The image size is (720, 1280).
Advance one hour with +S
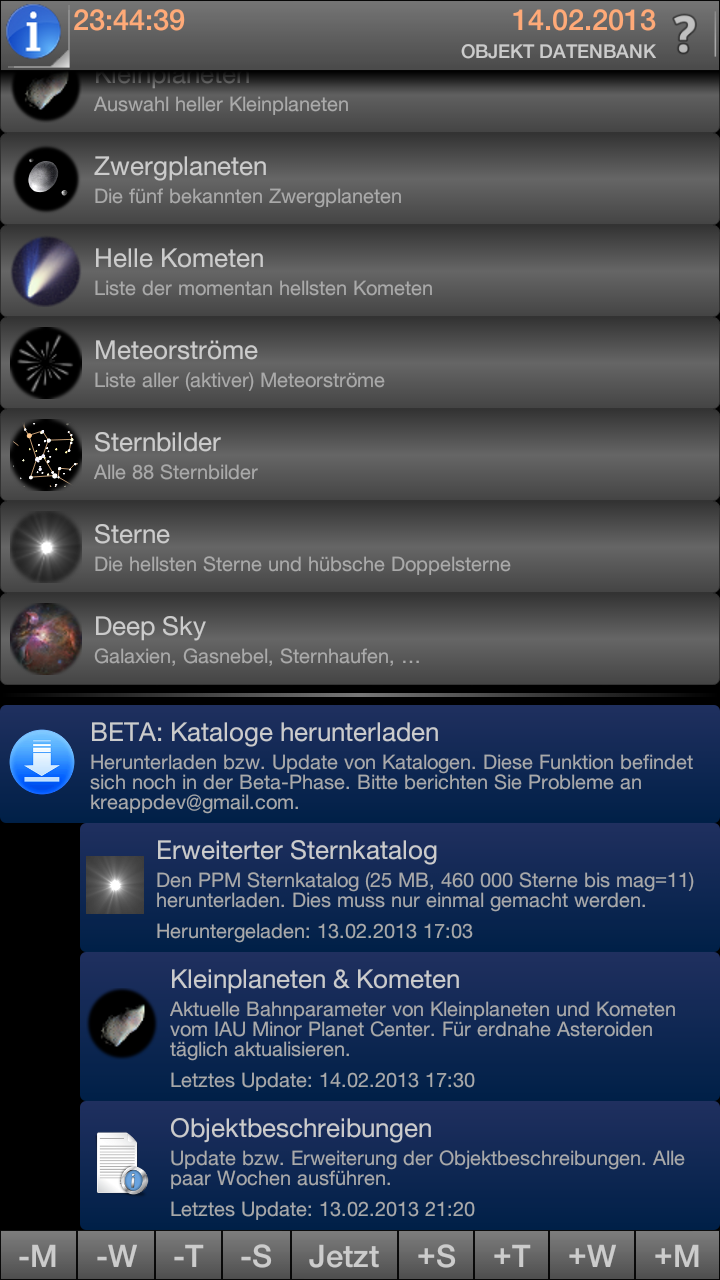pos(437,1256)
